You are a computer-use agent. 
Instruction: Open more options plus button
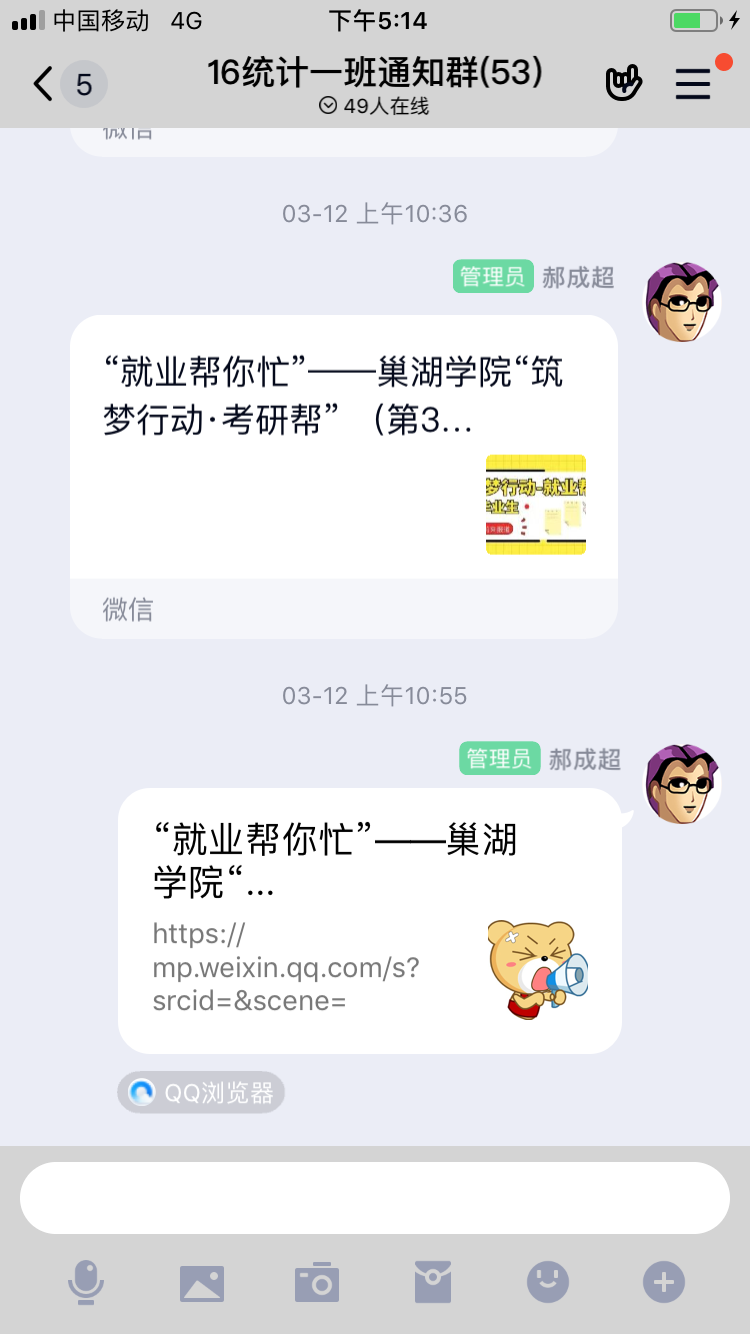coord(664,1282)
